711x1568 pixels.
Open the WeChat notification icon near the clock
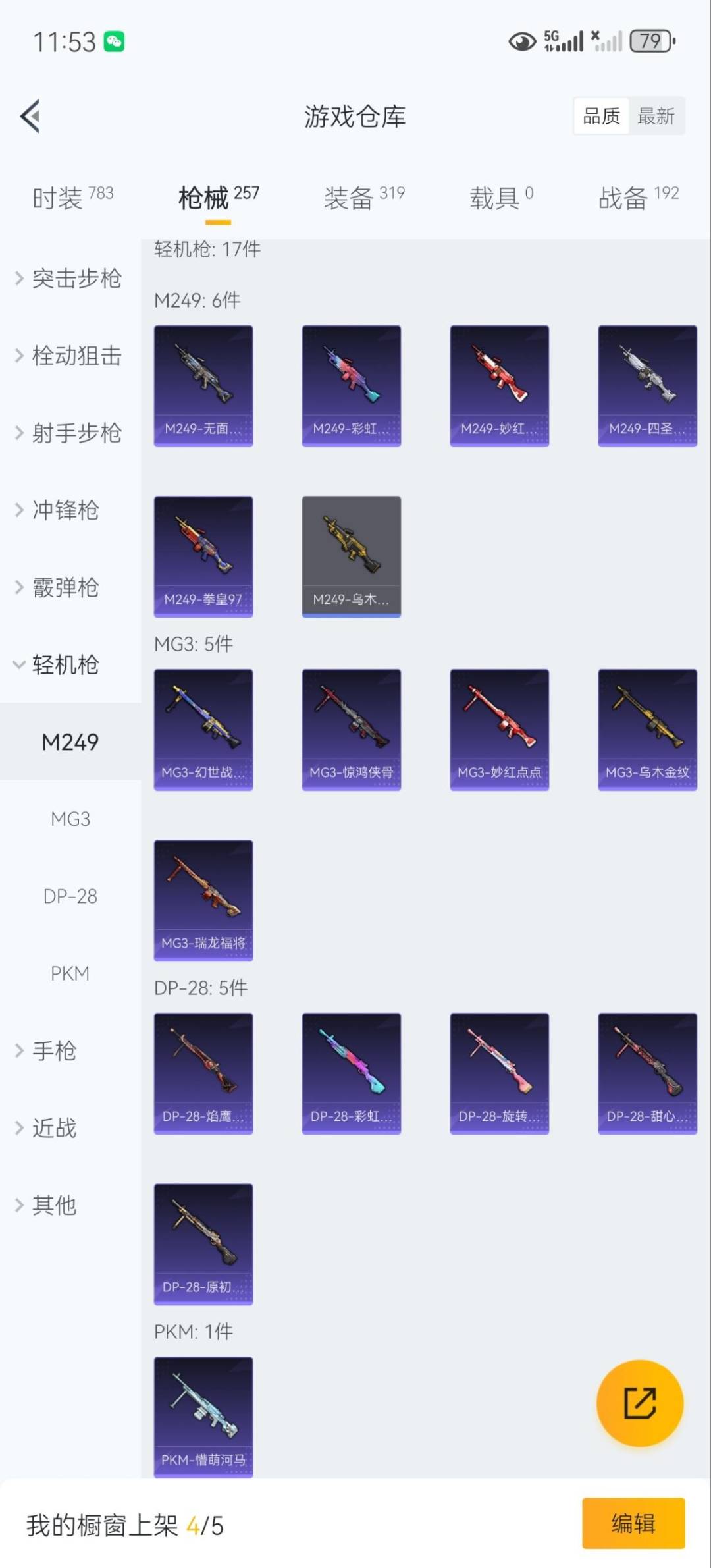coord(115,41)
